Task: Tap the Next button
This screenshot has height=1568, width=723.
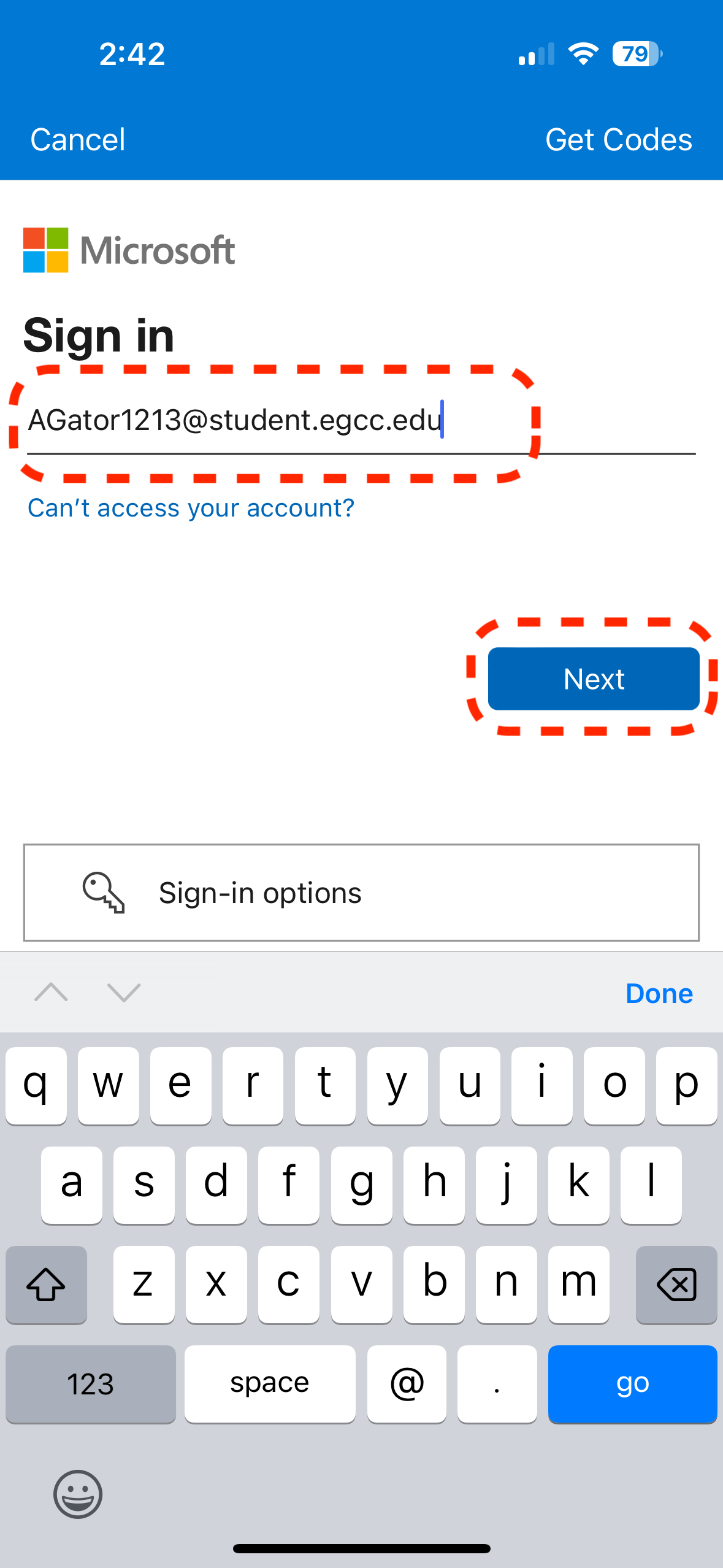Action: point(593,679)
